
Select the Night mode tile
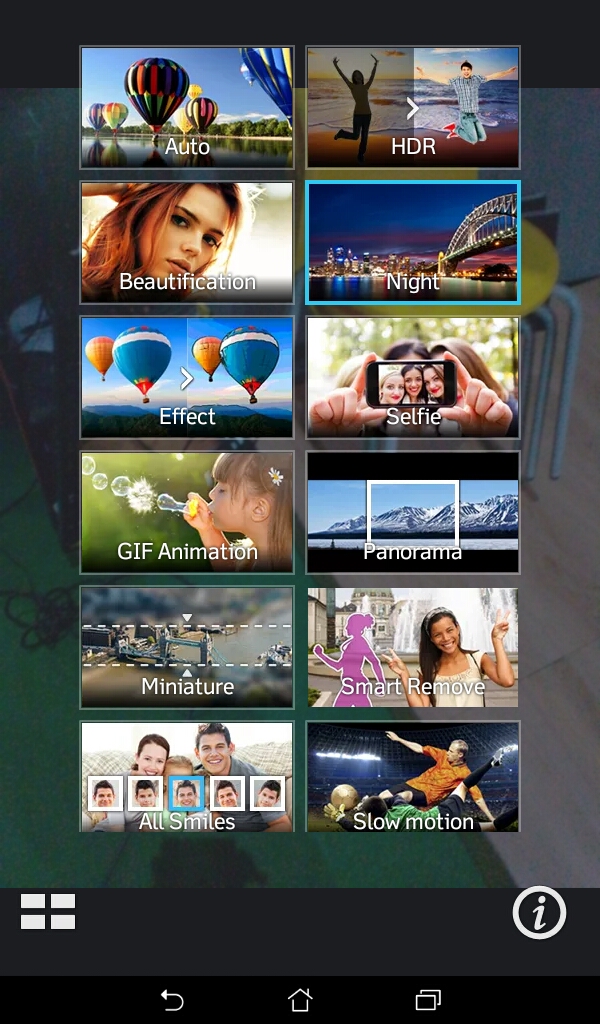point(413,242)
